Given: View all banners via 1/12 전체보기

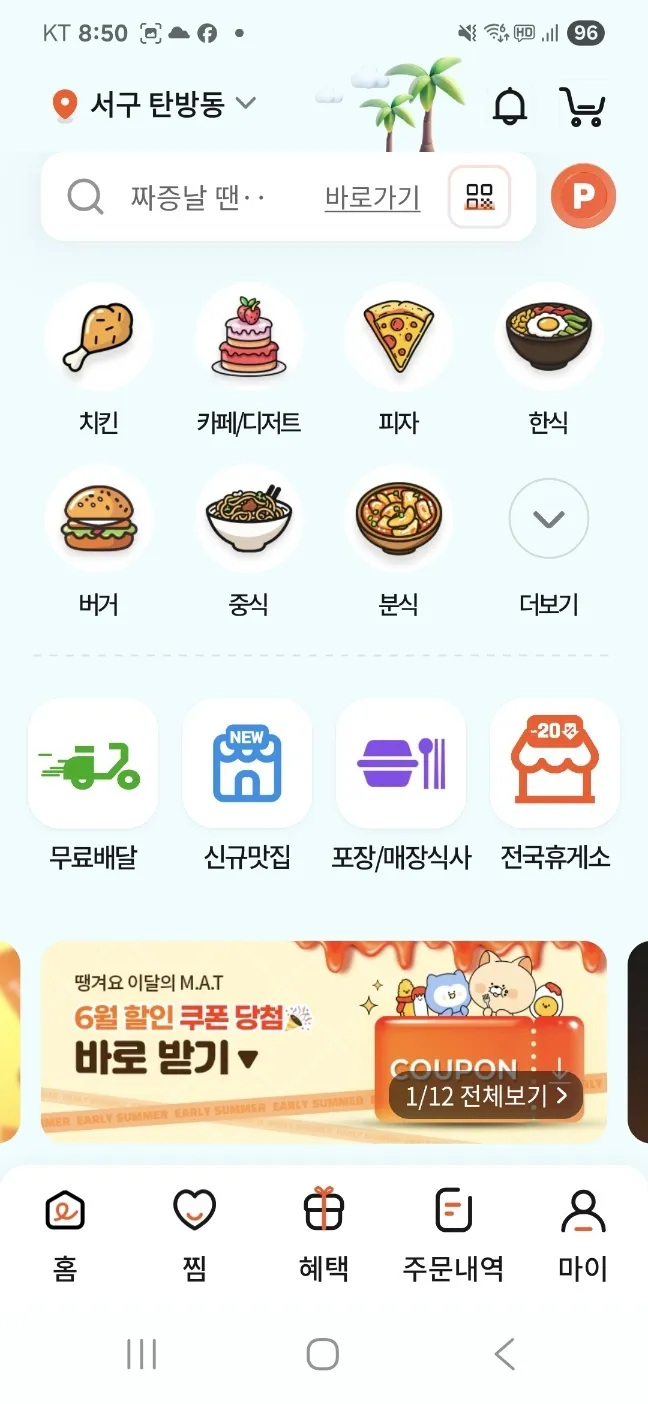Looking at the screenshot, I should [485, 1096].
